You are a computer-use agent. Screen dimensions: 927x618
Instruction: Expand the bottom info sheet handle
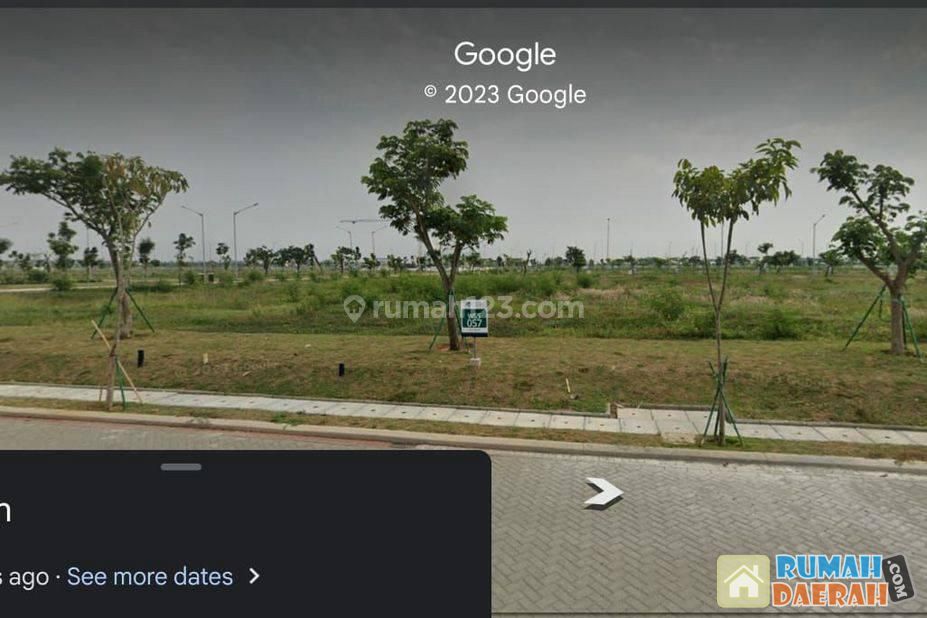(181, 467)
